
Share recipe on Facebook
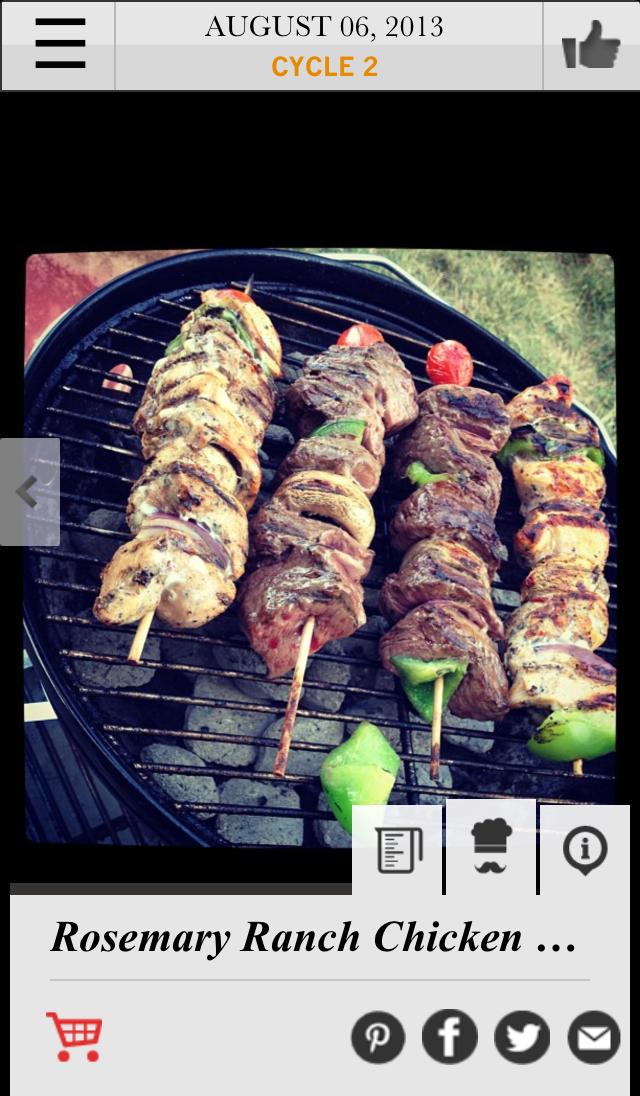coord(449,1037)
